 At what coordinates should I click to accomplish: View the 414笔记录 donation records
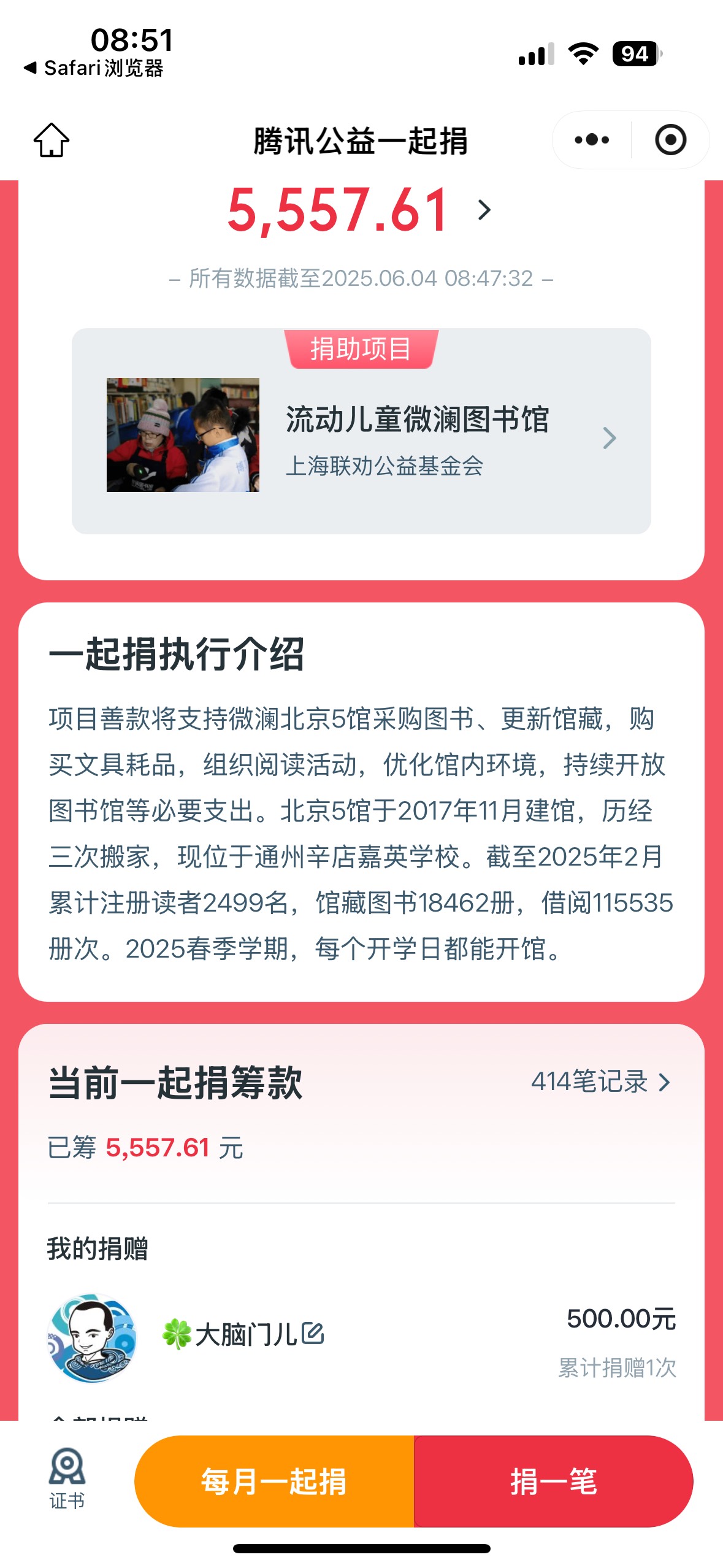tap(600, 1082)
